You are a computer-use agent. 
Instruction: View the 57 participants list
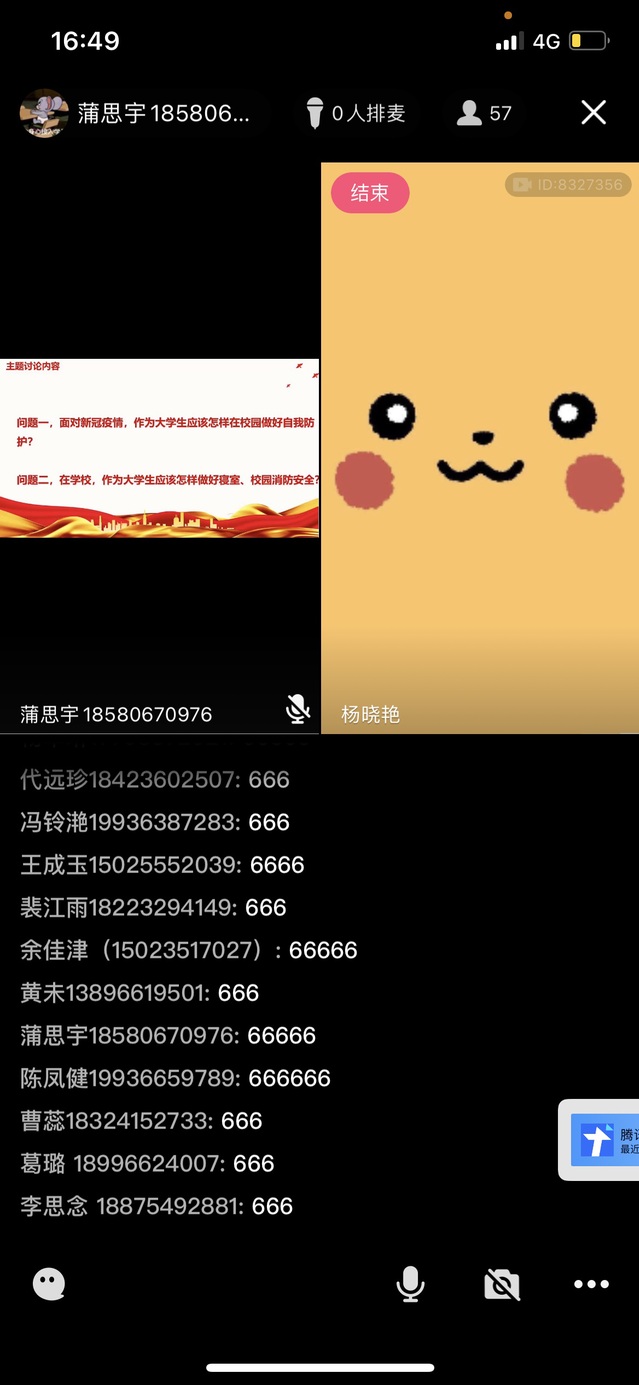click(484, 113)
